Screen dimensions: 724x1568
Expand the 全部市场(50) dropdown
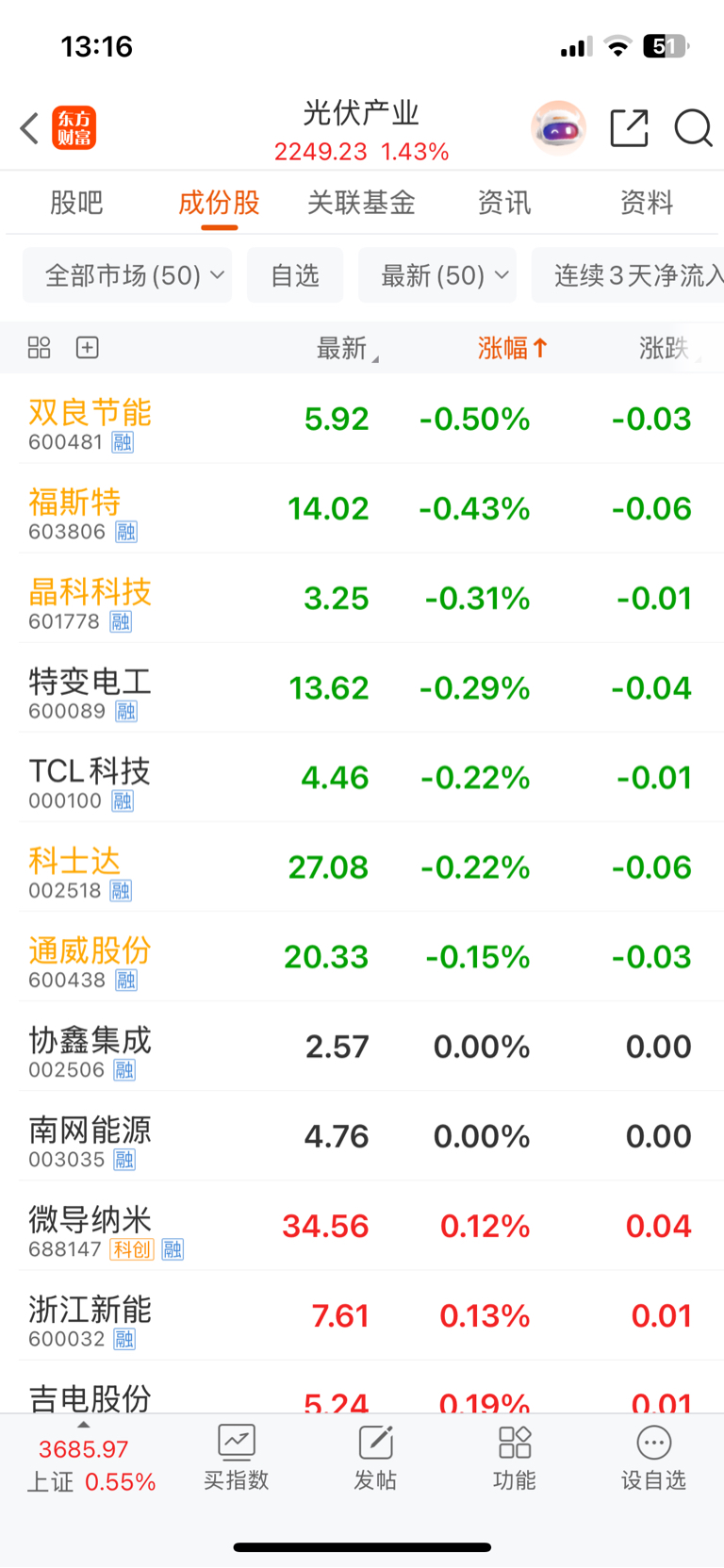point(127,275)
